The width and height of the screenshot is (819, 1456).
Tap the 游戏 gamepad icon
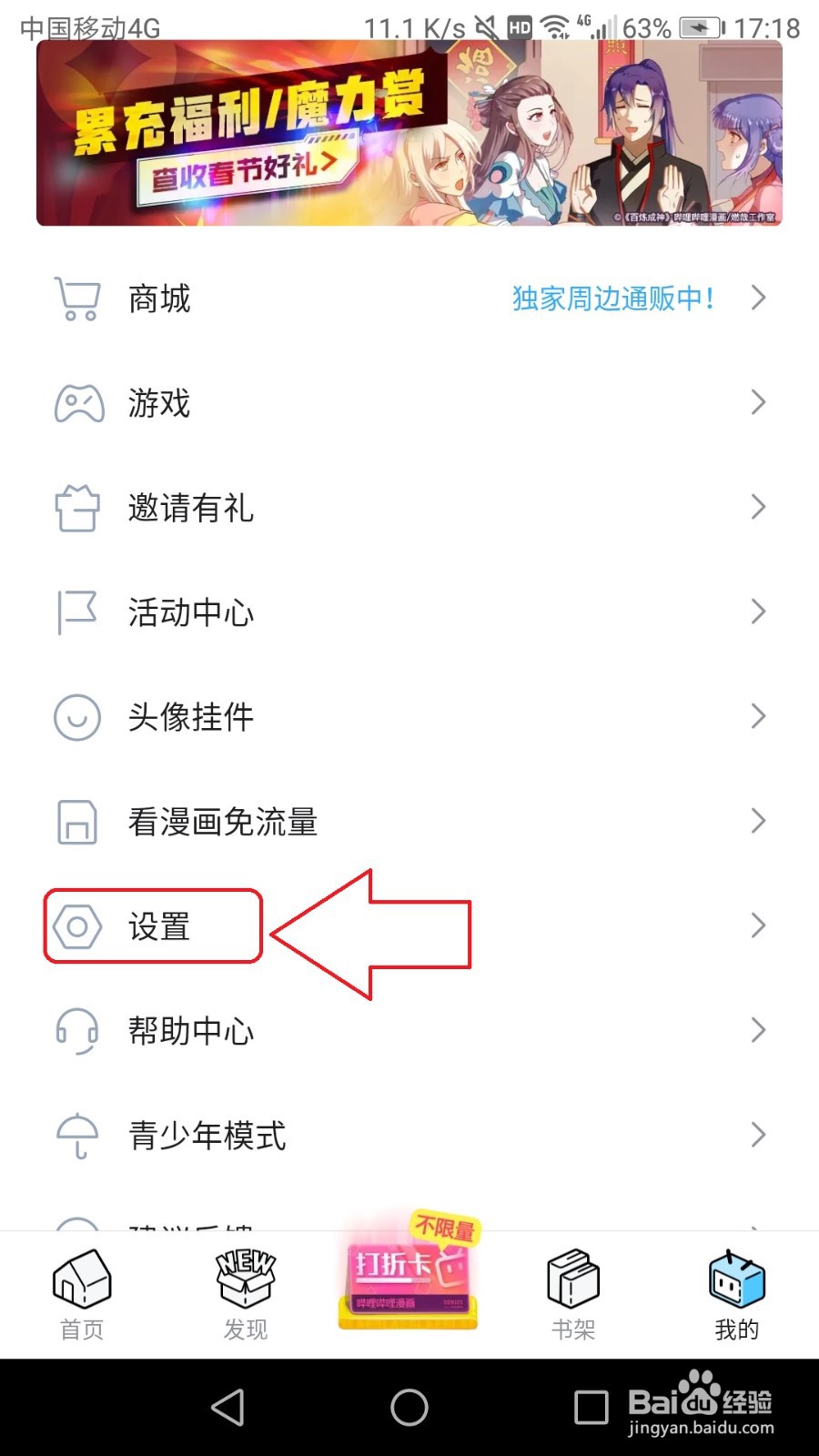(x=77, y=403)
